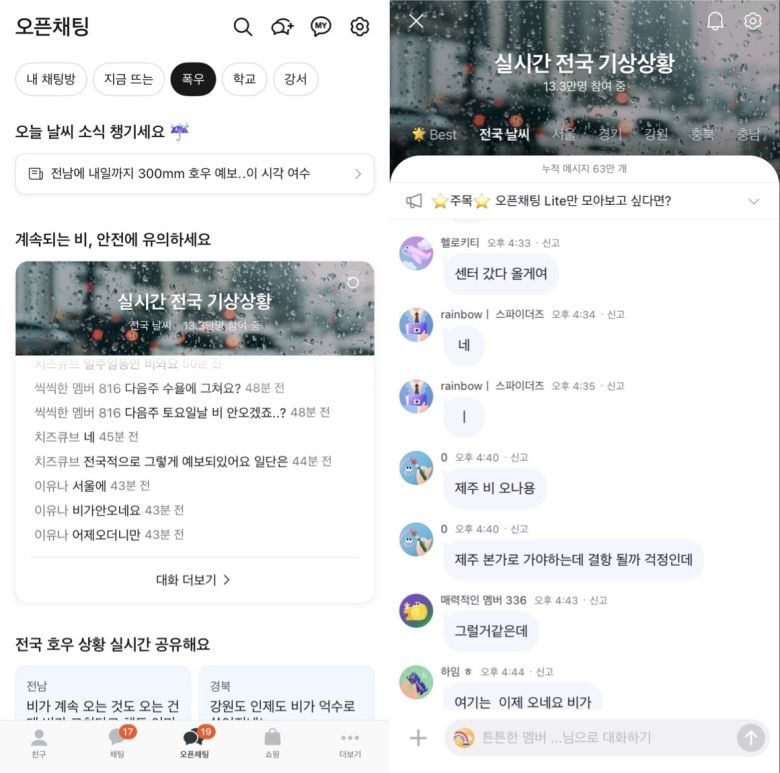Switch to the 서울 weather tab
Viewport: 780px width, 773px height.
tap(564, 134)
